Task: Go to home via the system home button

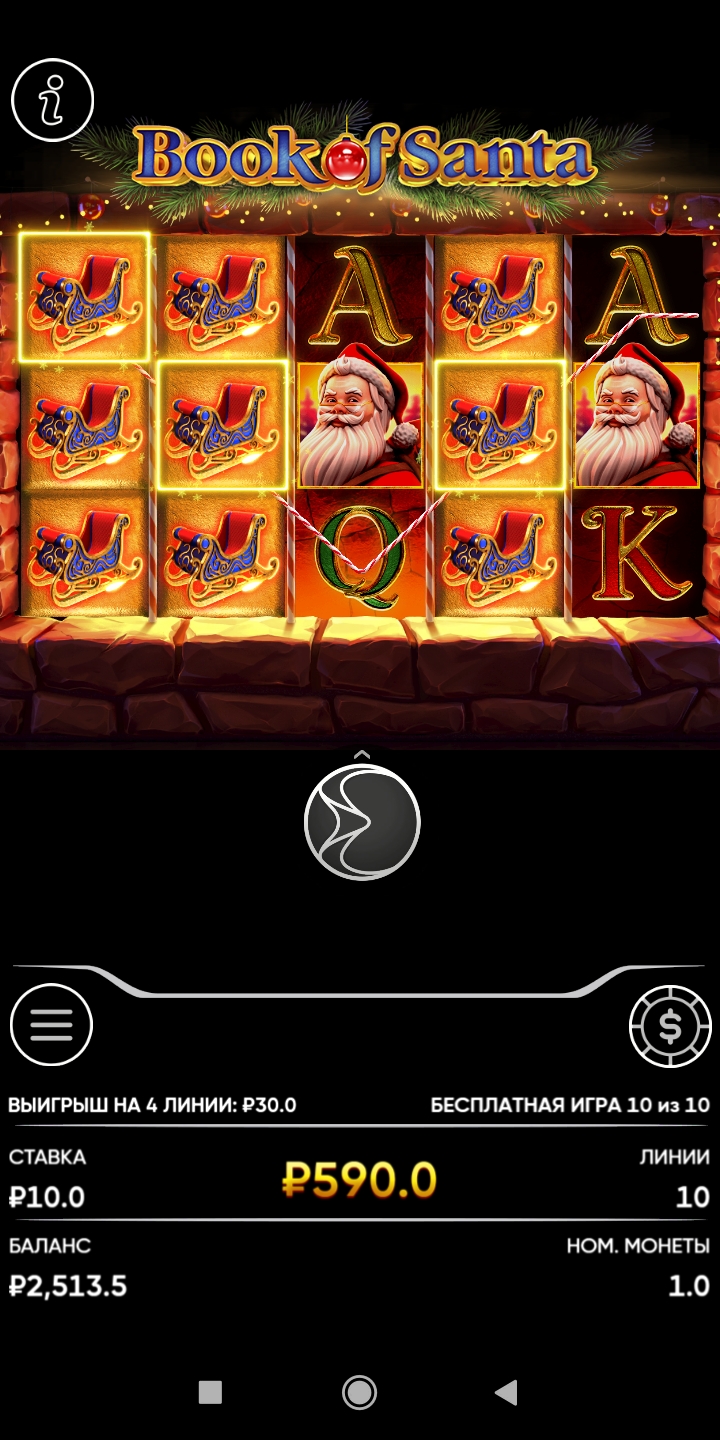Action: [x=359, y=1392]
